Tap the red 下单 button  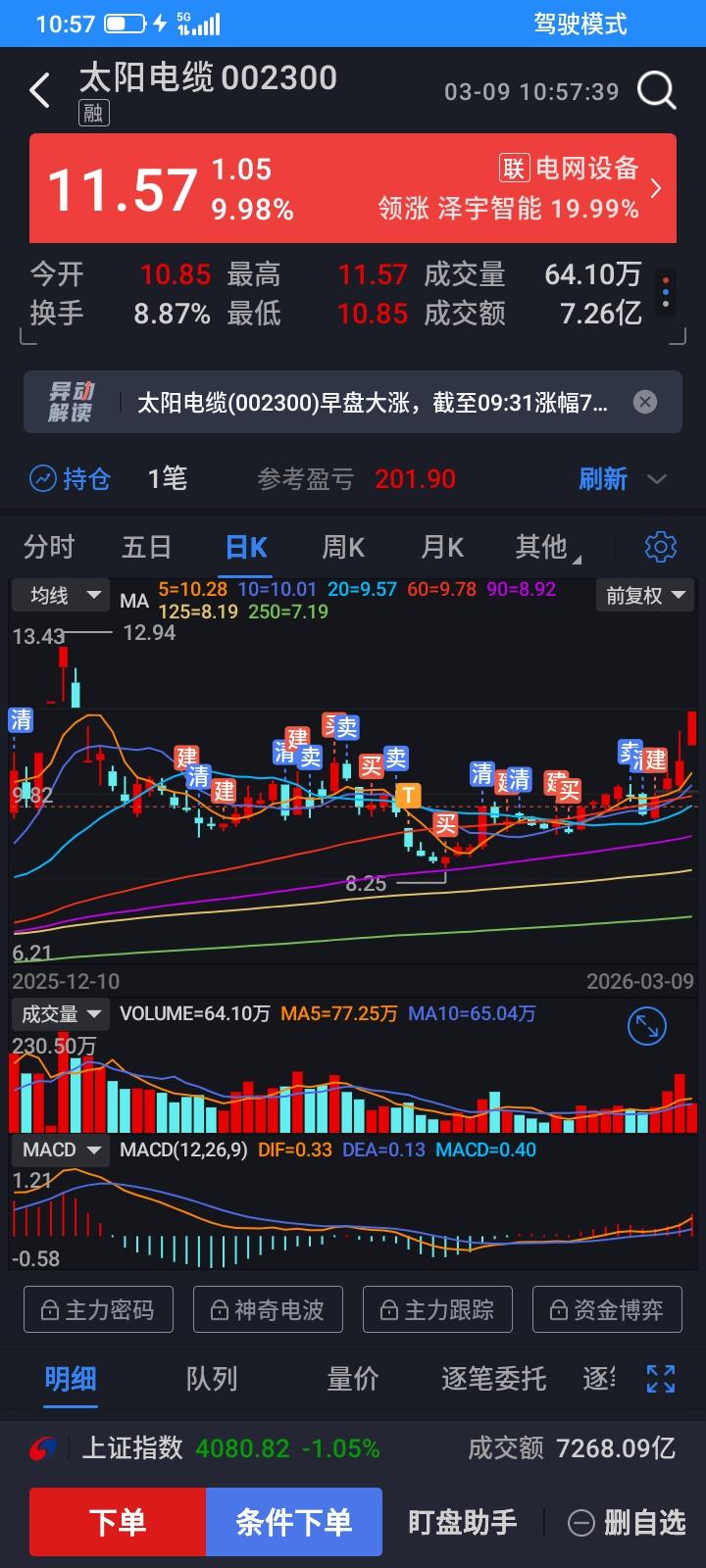pyautogui.click(x=118, y=1522)
